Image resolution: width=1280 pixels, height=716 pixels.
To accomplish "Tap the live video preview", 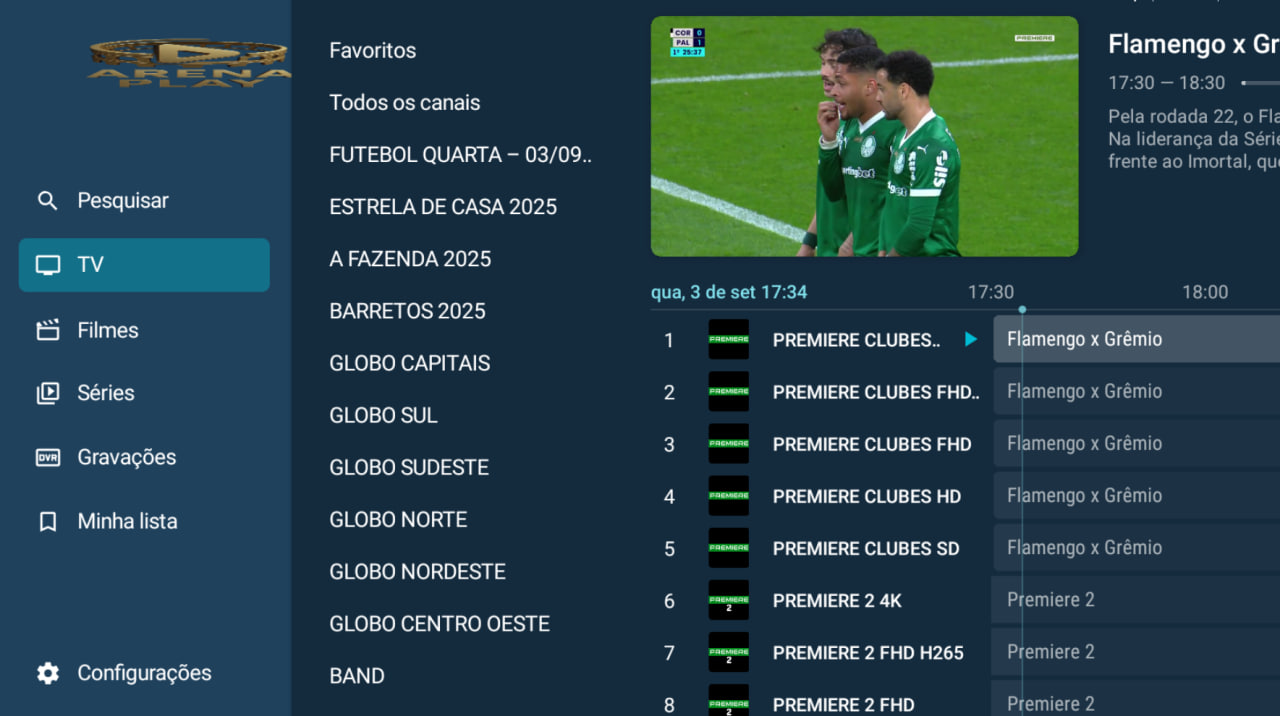I will click(864, 136).
